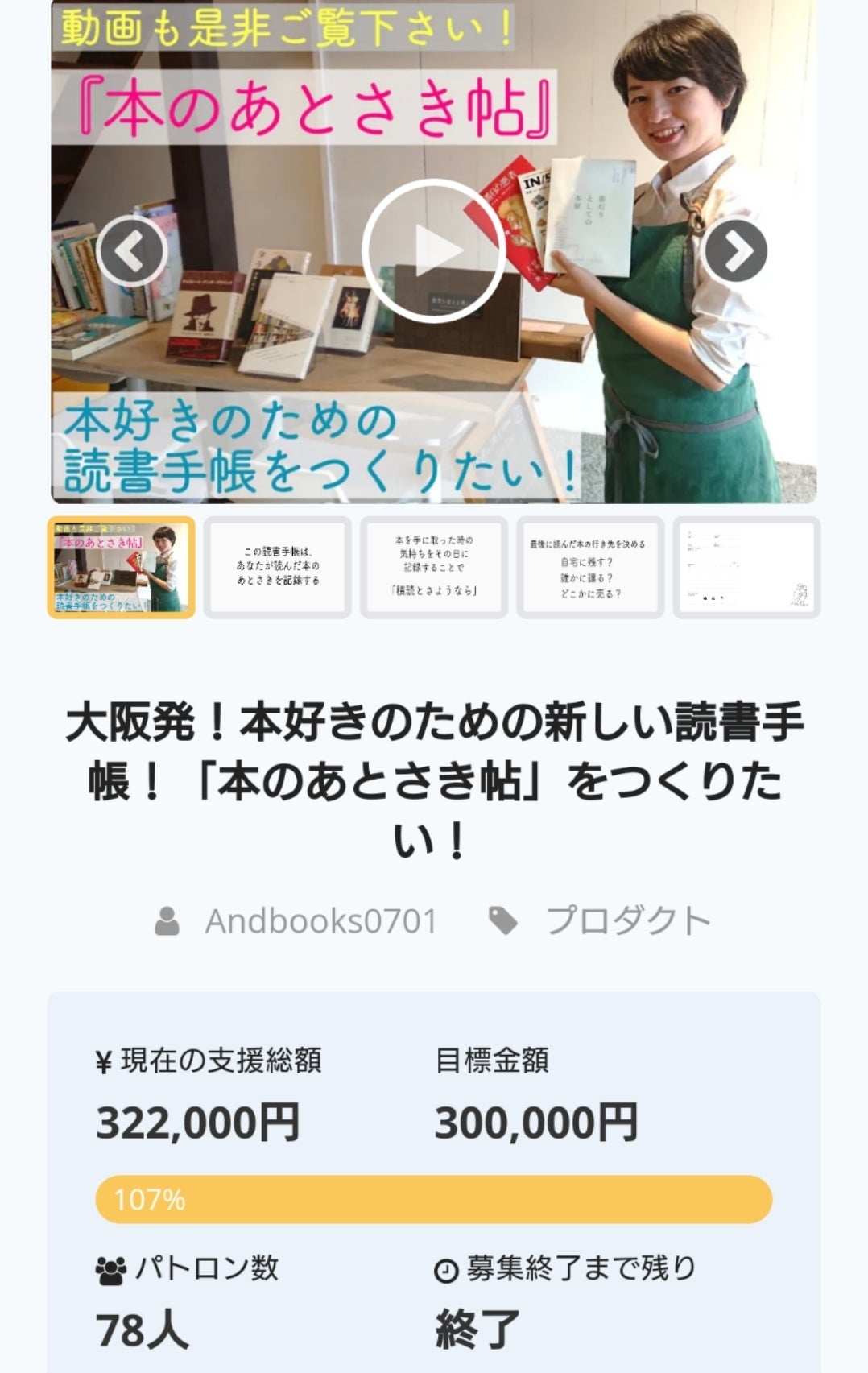Screen dimensions: 868x1373
Task: Show the thumbnail asking 自宅に残す?
Action: pos(590,568)
